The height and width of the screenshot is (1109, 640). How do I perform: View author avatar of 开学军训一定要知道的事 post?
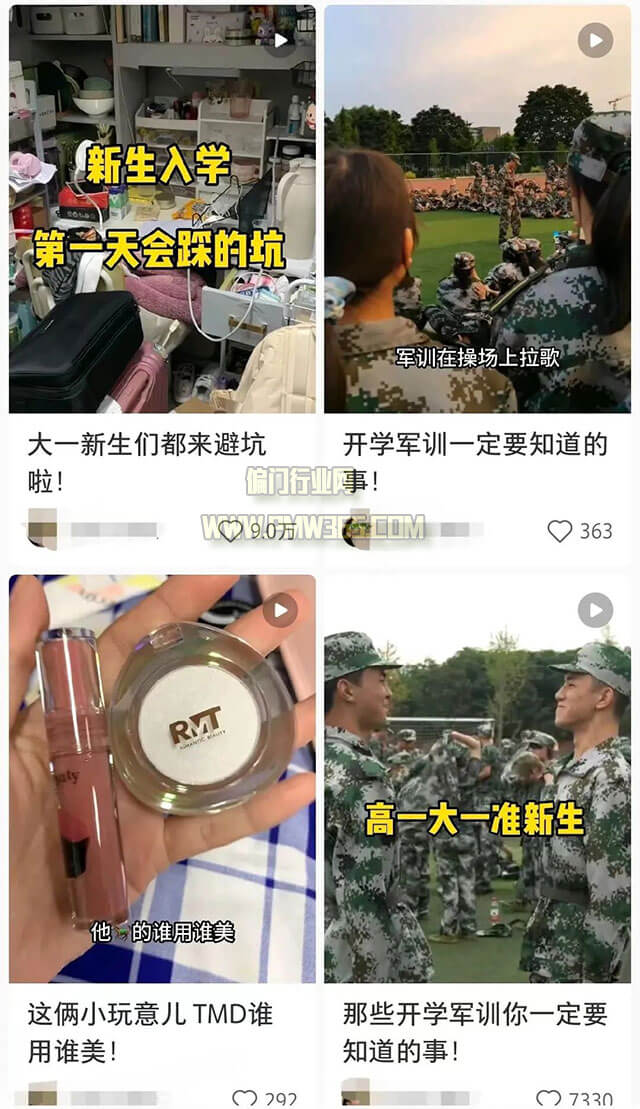[357, 529]
